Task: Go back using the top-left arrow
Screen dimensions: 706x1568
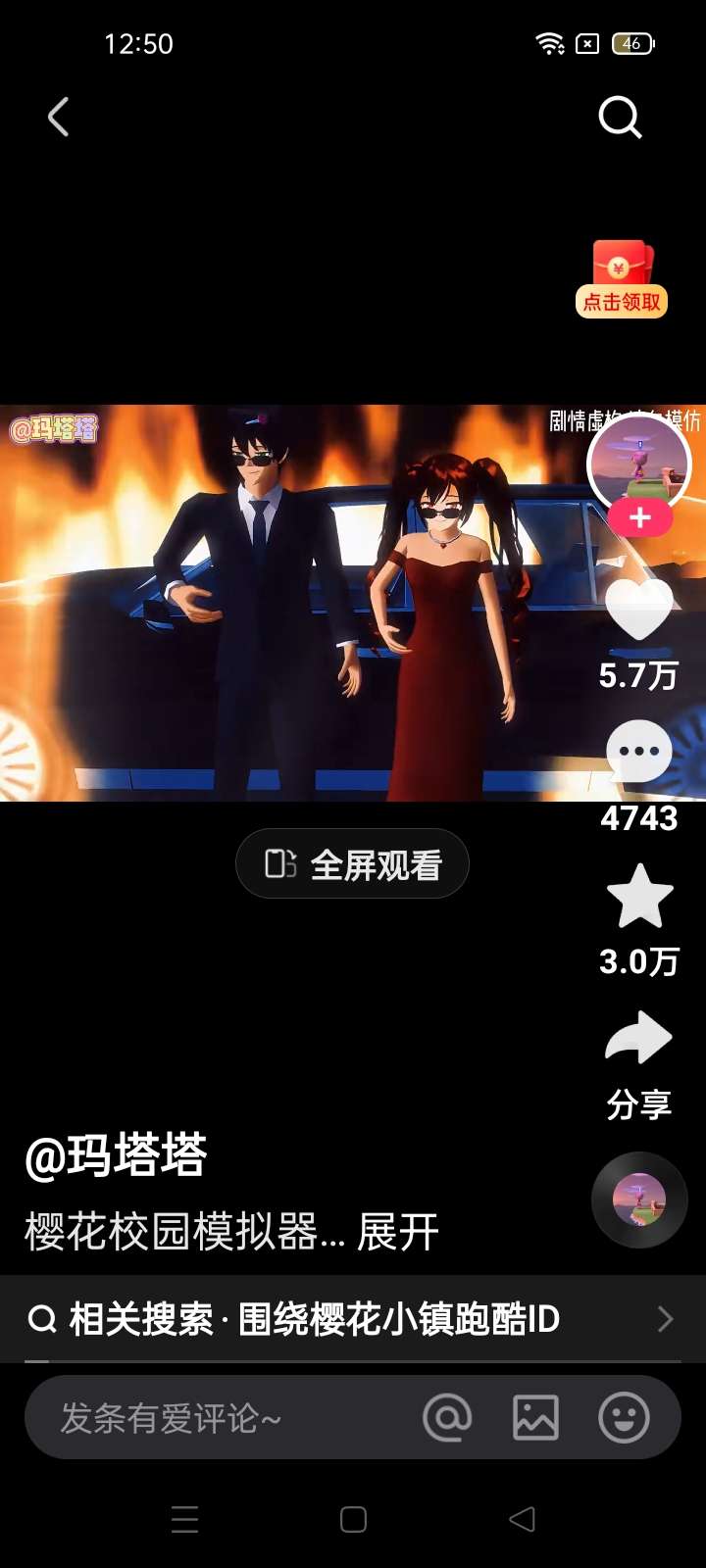Action: point(59,118)
